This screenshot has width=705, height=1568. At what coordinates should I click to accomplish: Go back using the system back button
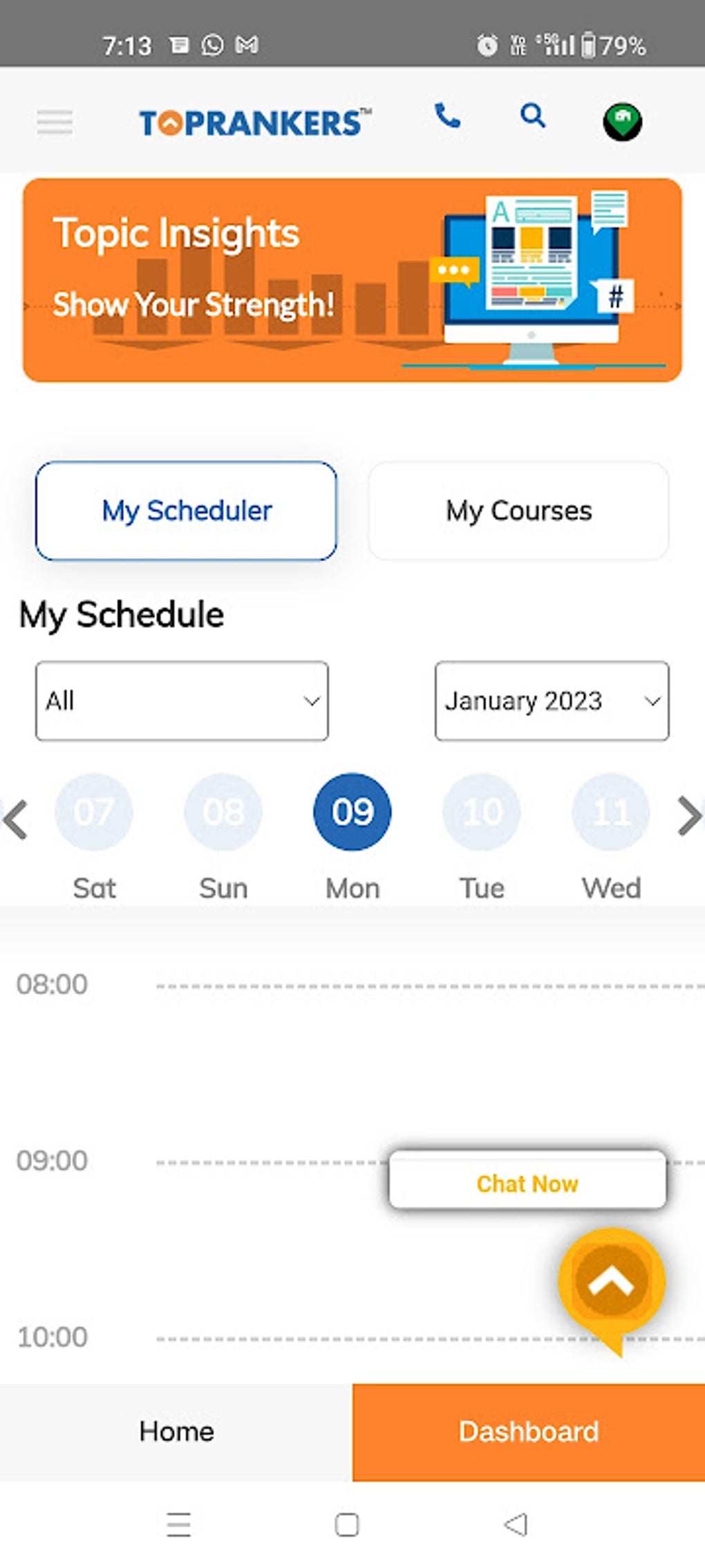(x=516, y=1524)
